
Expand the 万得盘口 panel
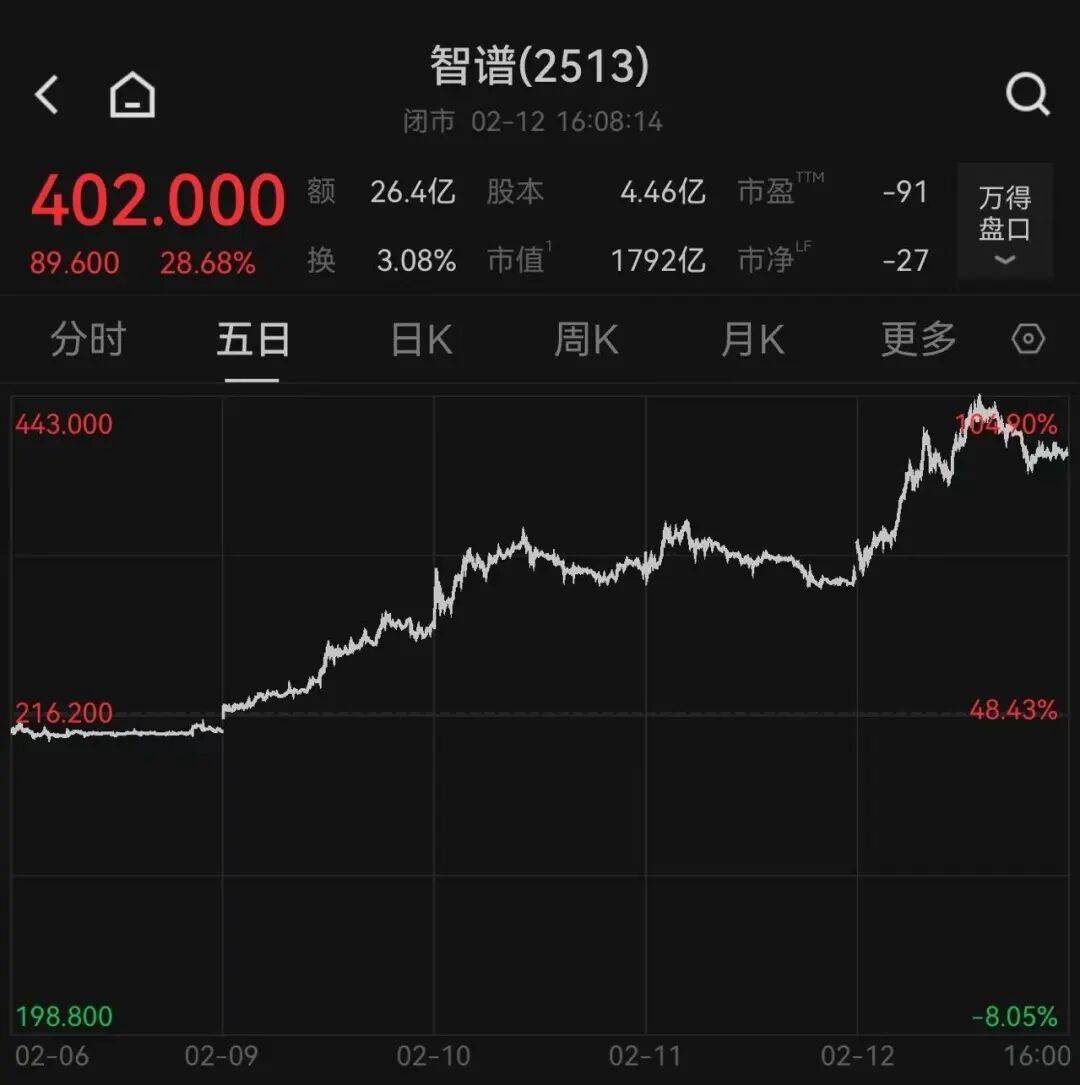tap(1004, 222)
